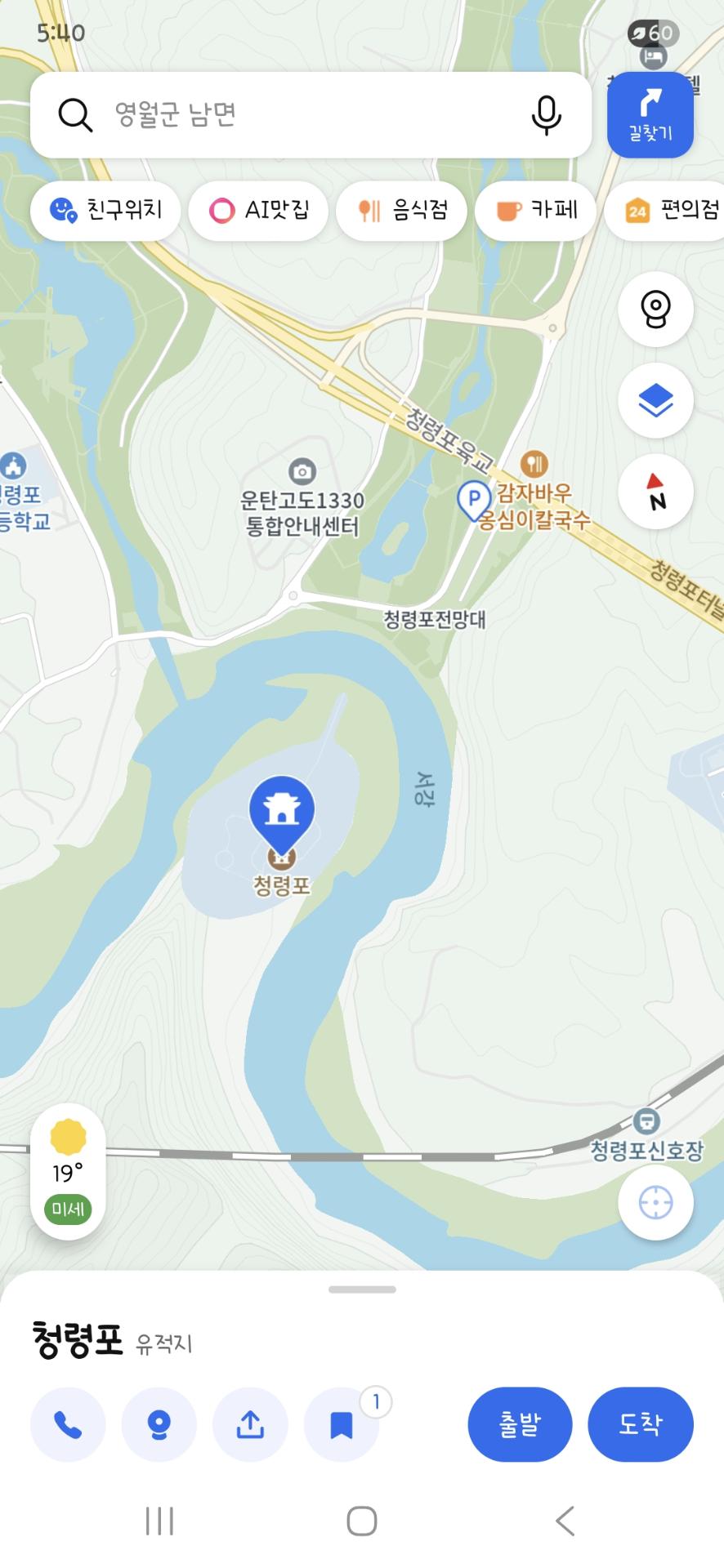Viewport: 724px width, 1568px height.
Task: Open 길찾기 directions
Action: 650,114
